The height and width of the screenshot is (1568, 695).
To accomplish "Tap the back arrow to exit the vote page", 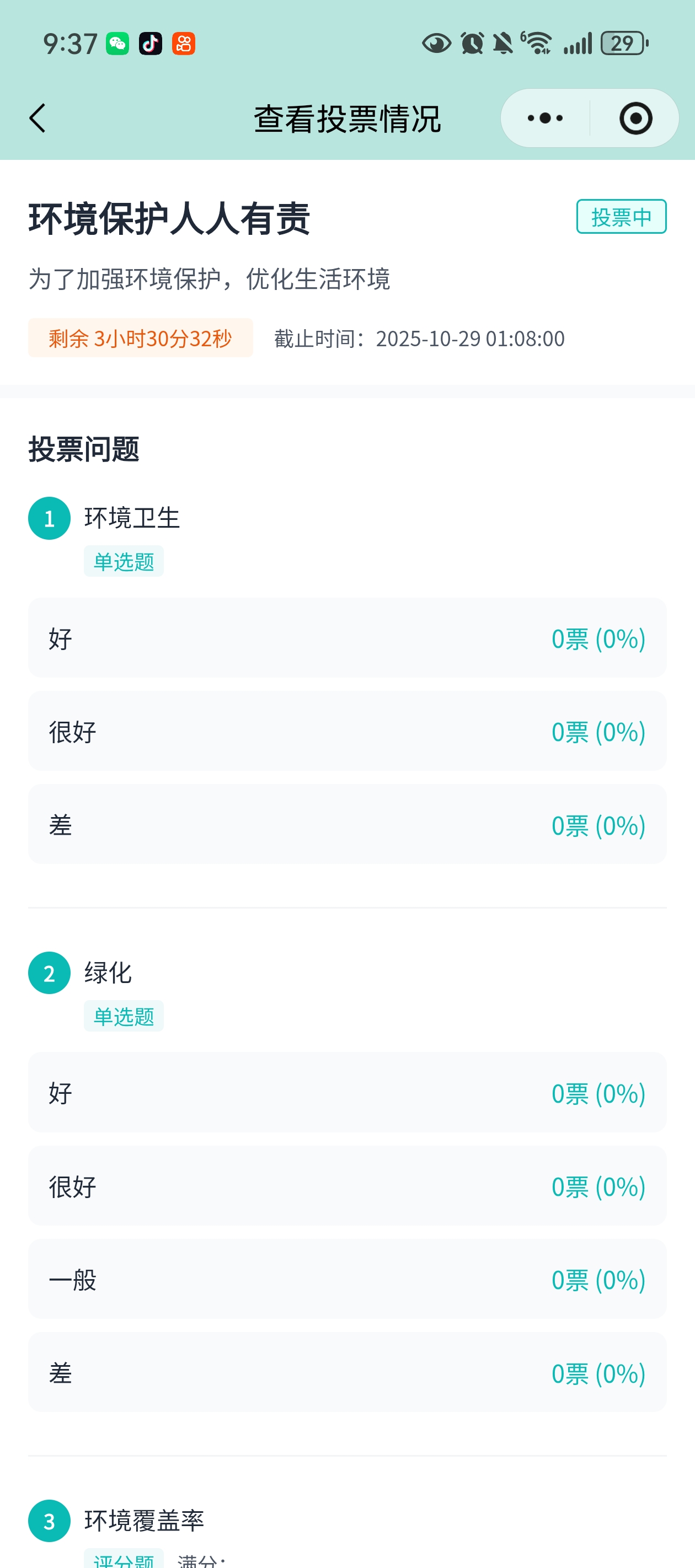I will (x=38, y=117).
